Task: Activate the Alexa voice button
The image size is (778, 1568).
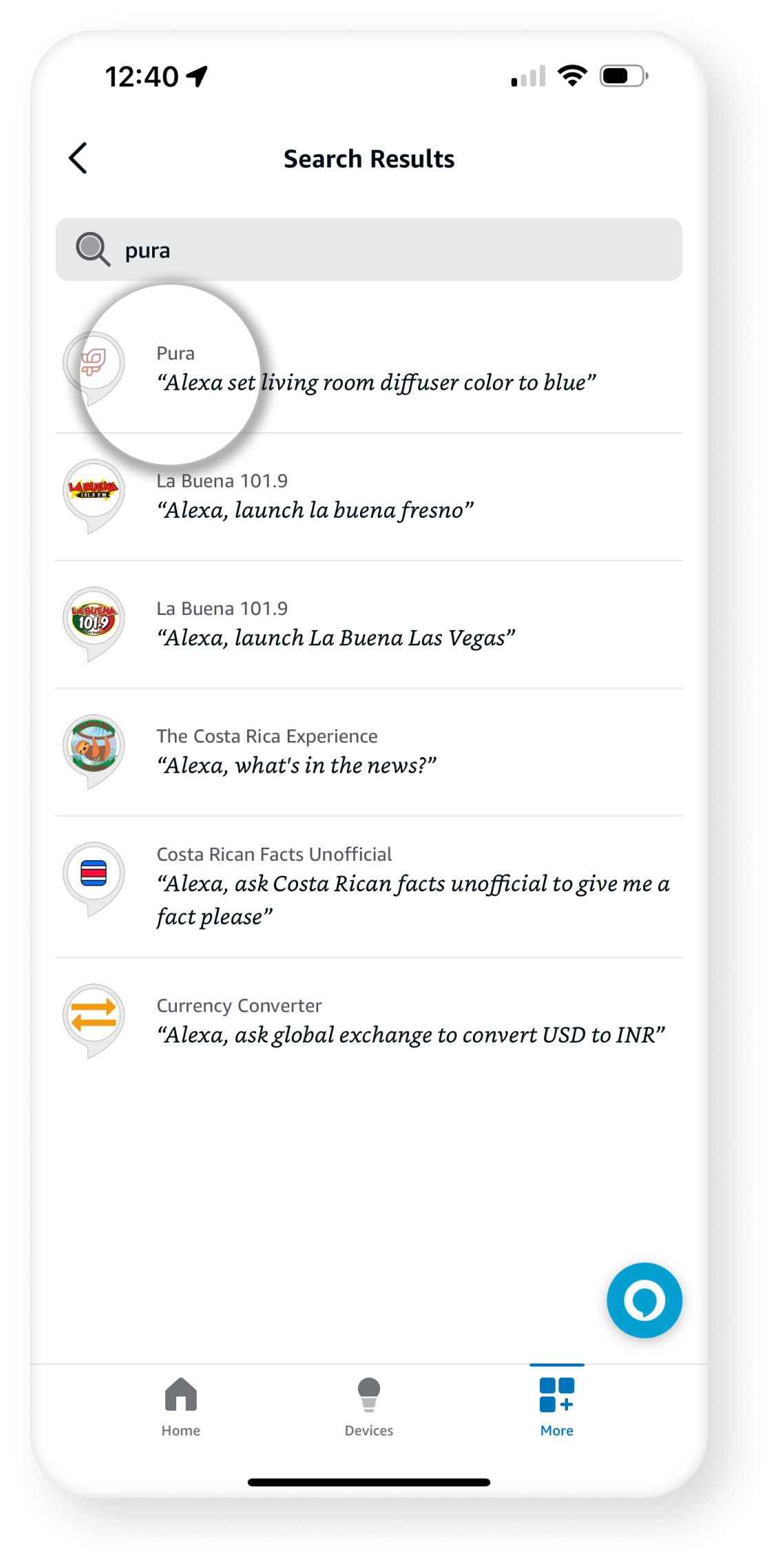Action: (644, 1300)
